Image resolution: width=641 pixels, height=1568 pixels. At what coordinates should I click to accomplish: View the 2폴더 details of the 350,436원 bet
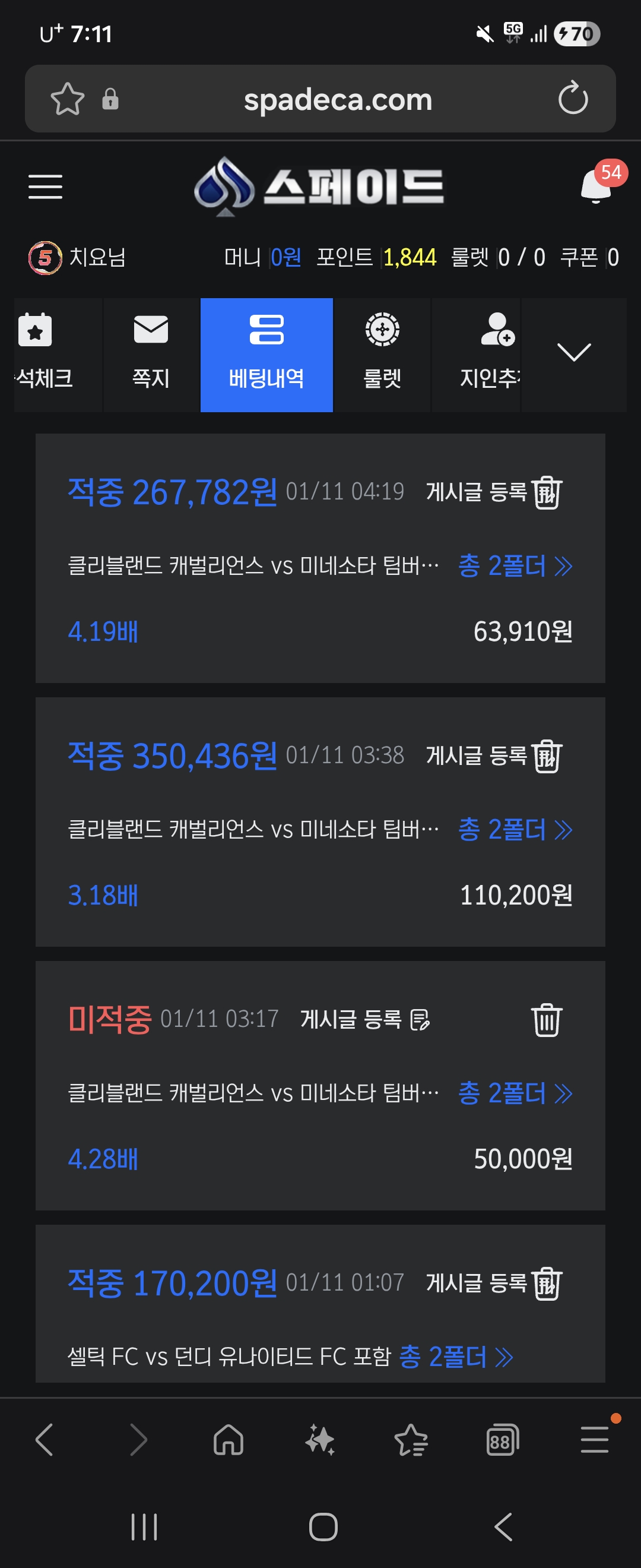click(x=515, y=830)
